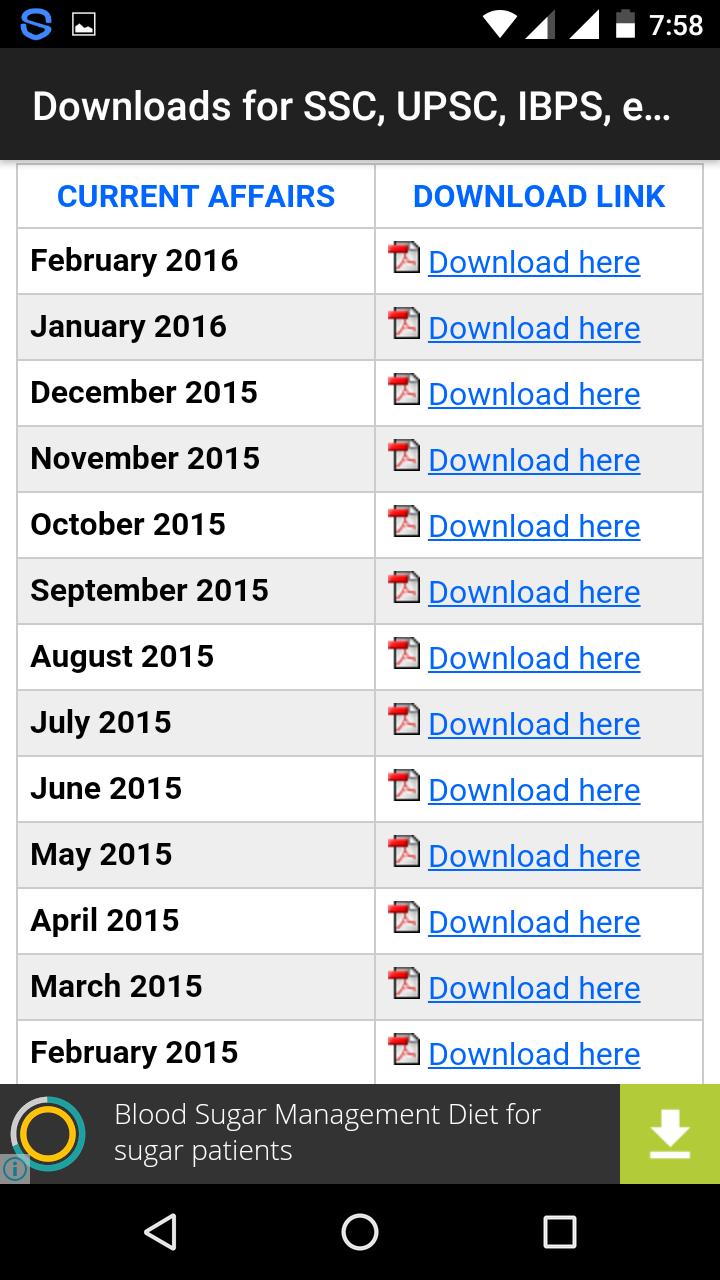The image size is (720, 1280).
Task: Download the July 2015 PDF
Action: click(534, 724)
